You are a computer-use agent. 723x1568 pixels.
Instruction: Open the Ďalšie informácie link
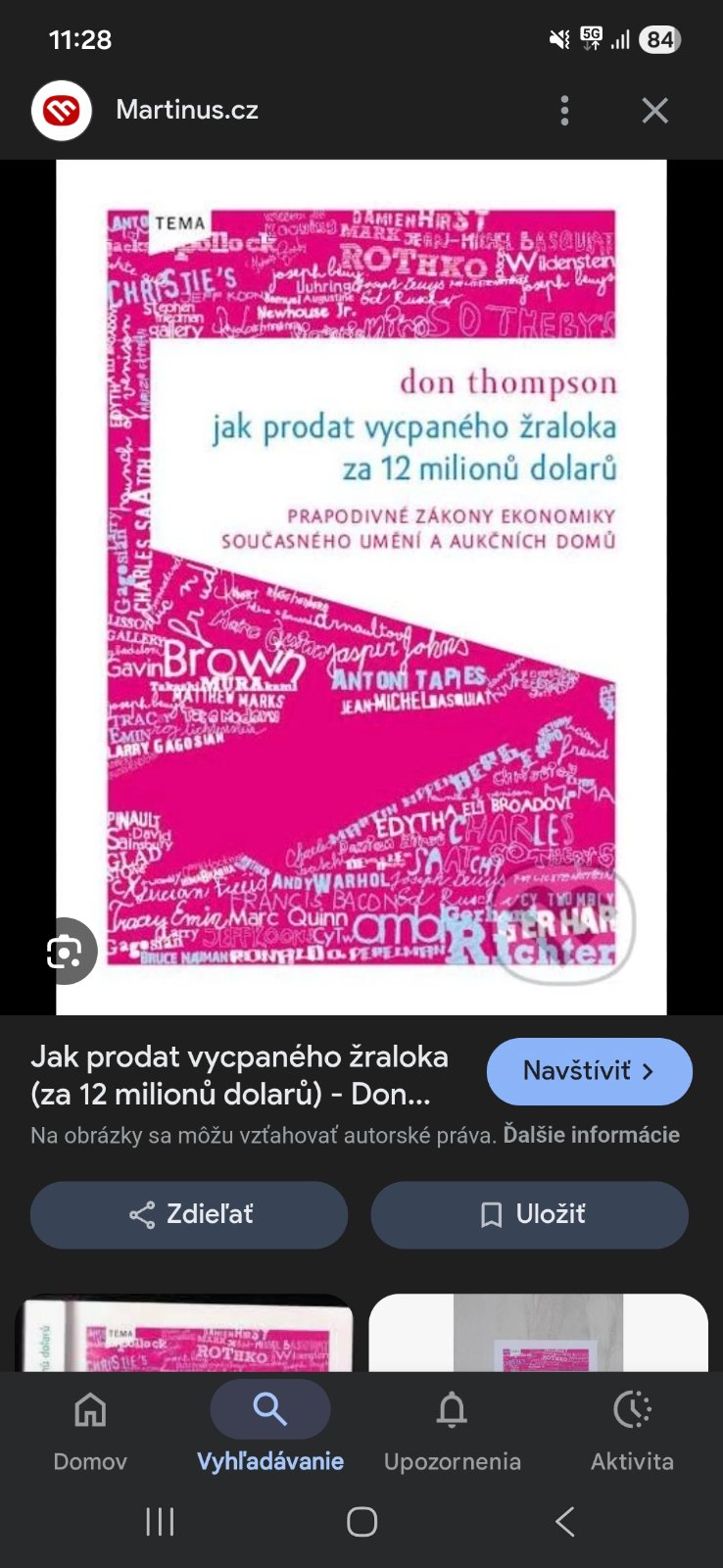(591, 1135)
